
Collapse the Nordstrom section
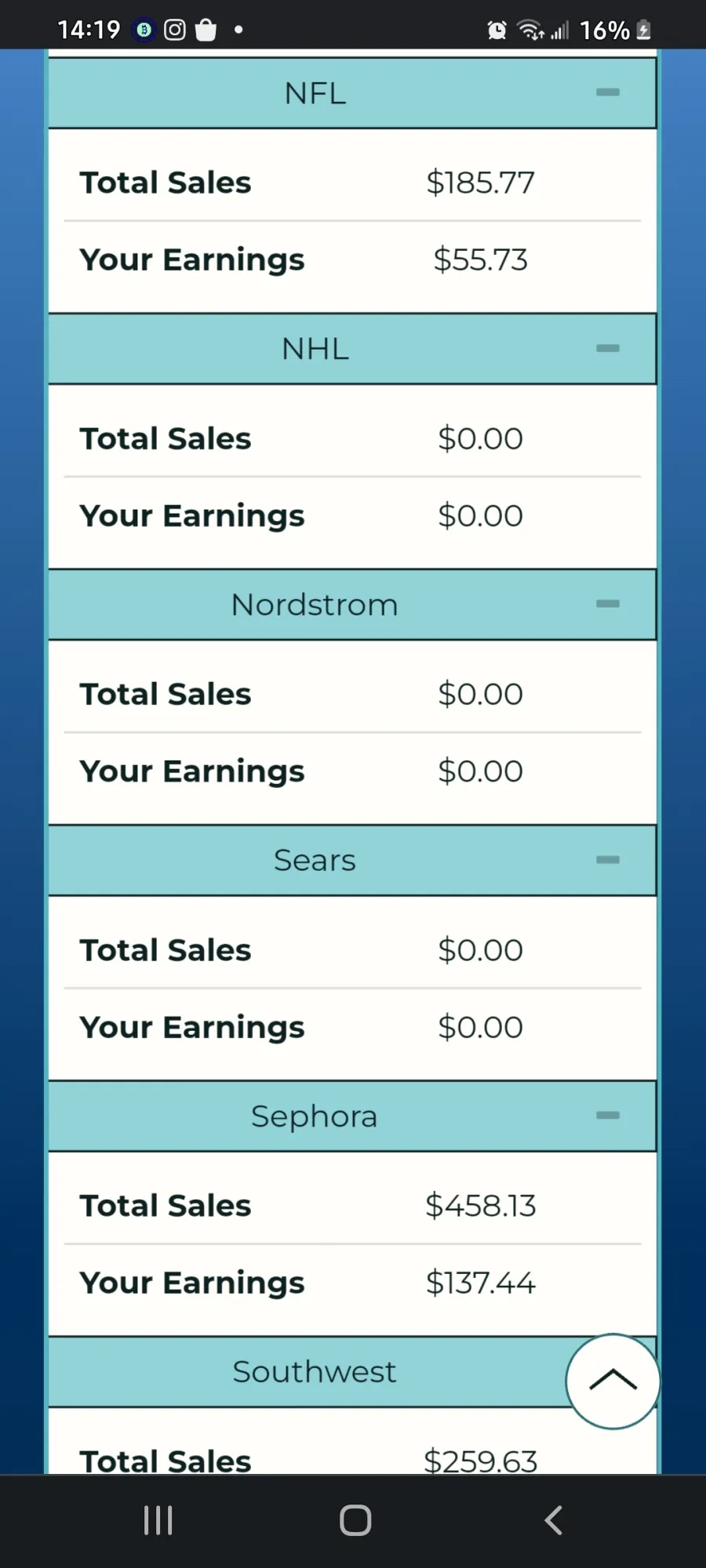coord(608,604)
